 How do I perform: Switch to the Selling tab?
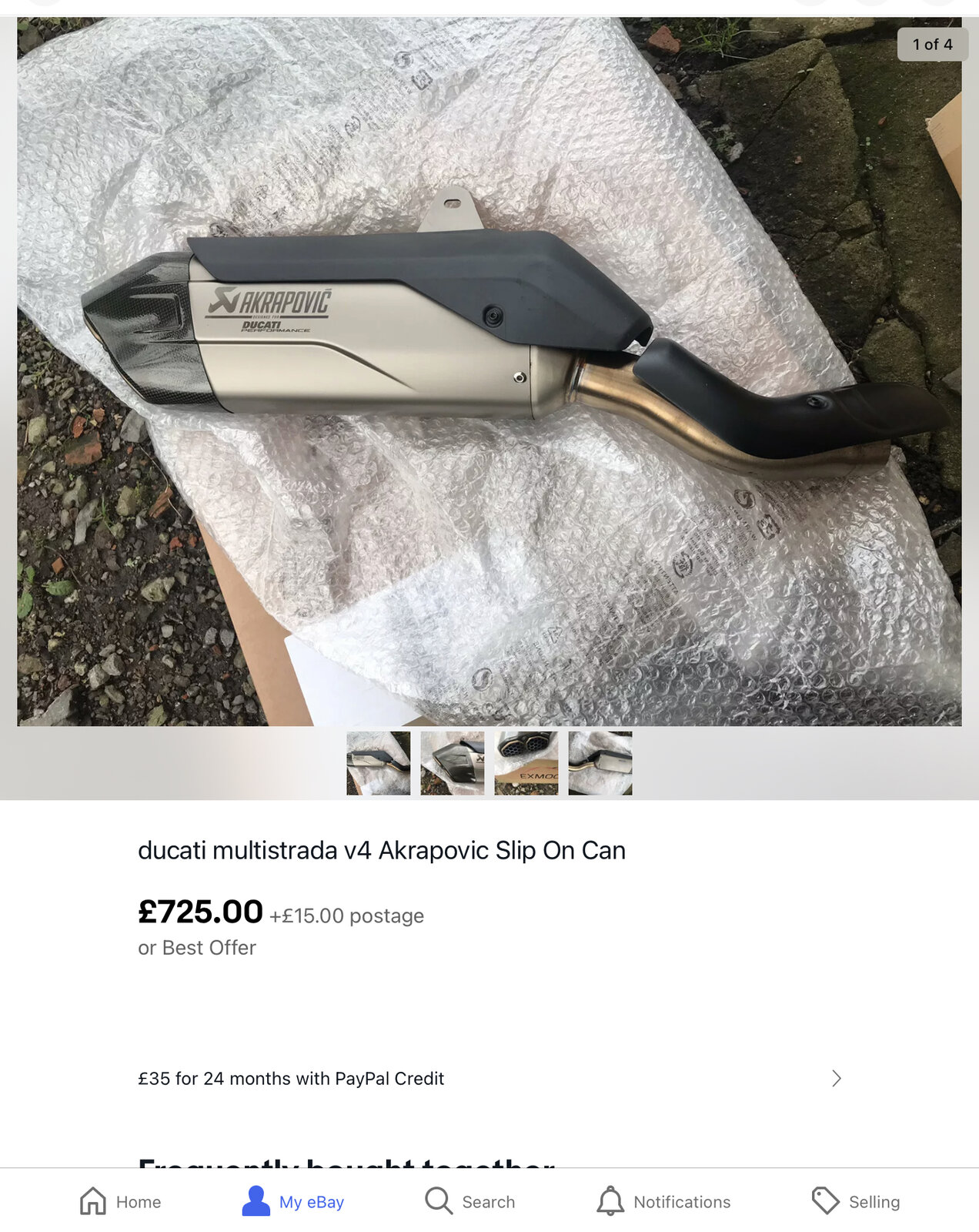(x=855, y=1201)
